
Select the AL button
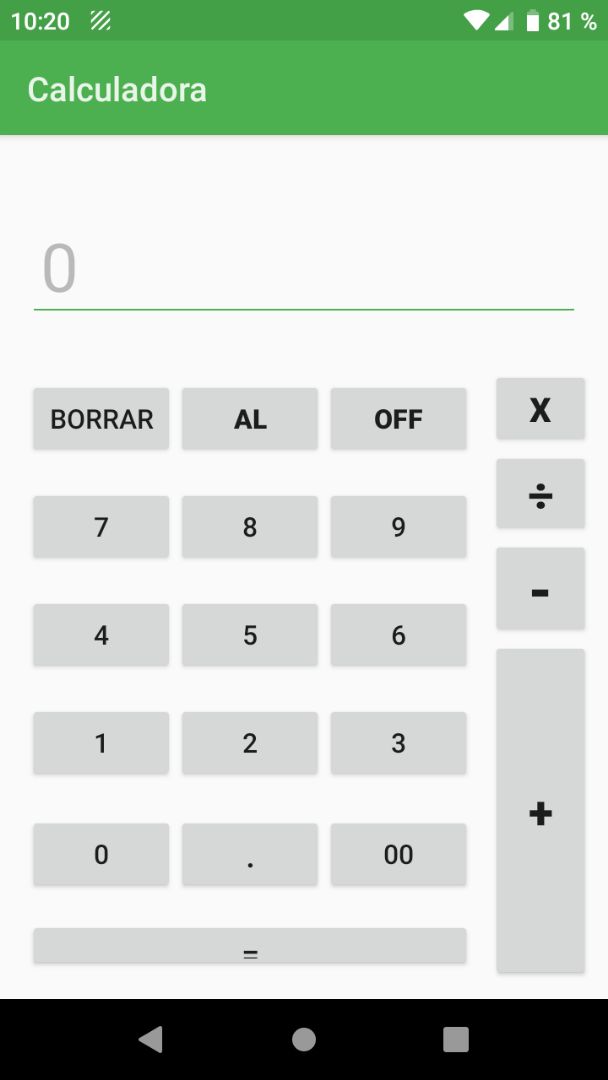(250, 419)
